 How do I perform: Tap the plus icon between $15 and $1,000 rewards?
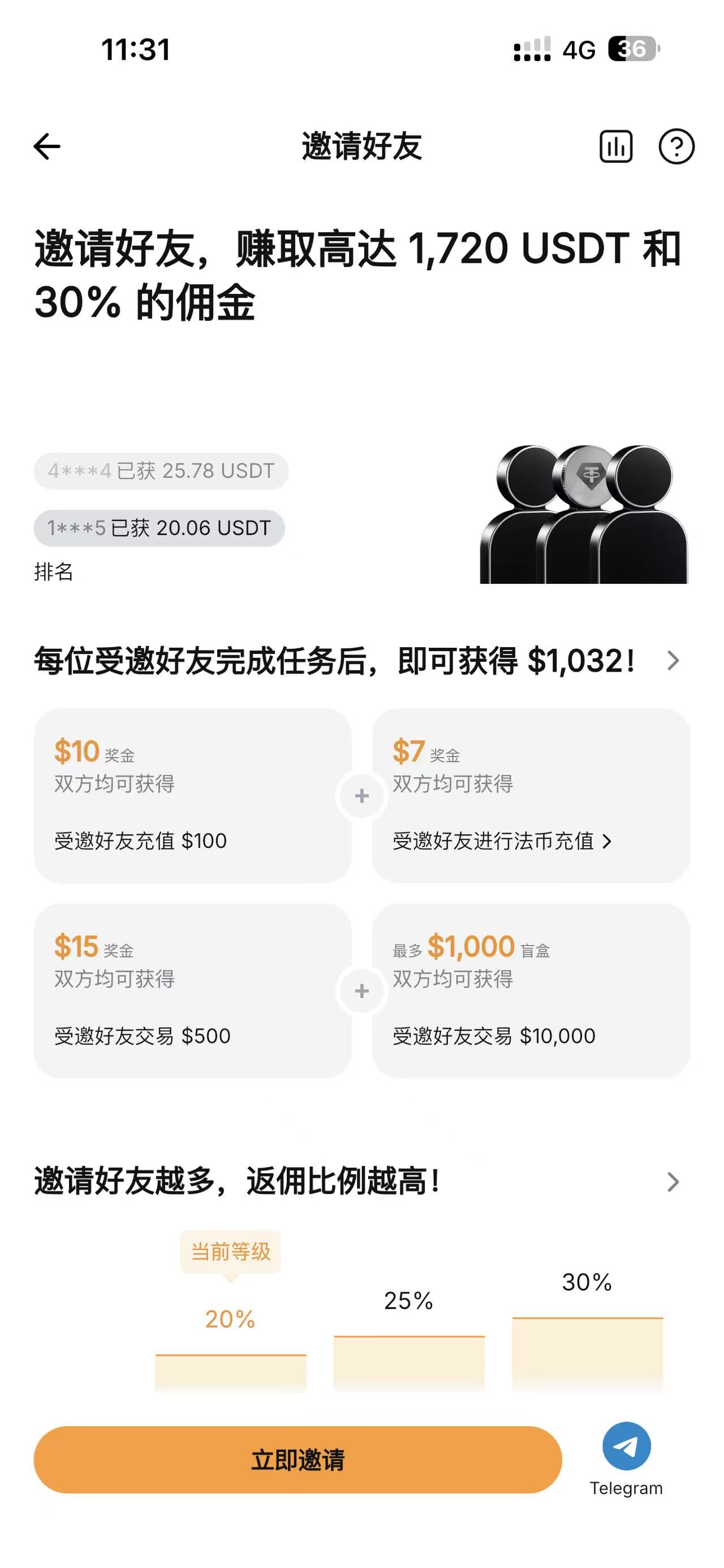point(361,990)
